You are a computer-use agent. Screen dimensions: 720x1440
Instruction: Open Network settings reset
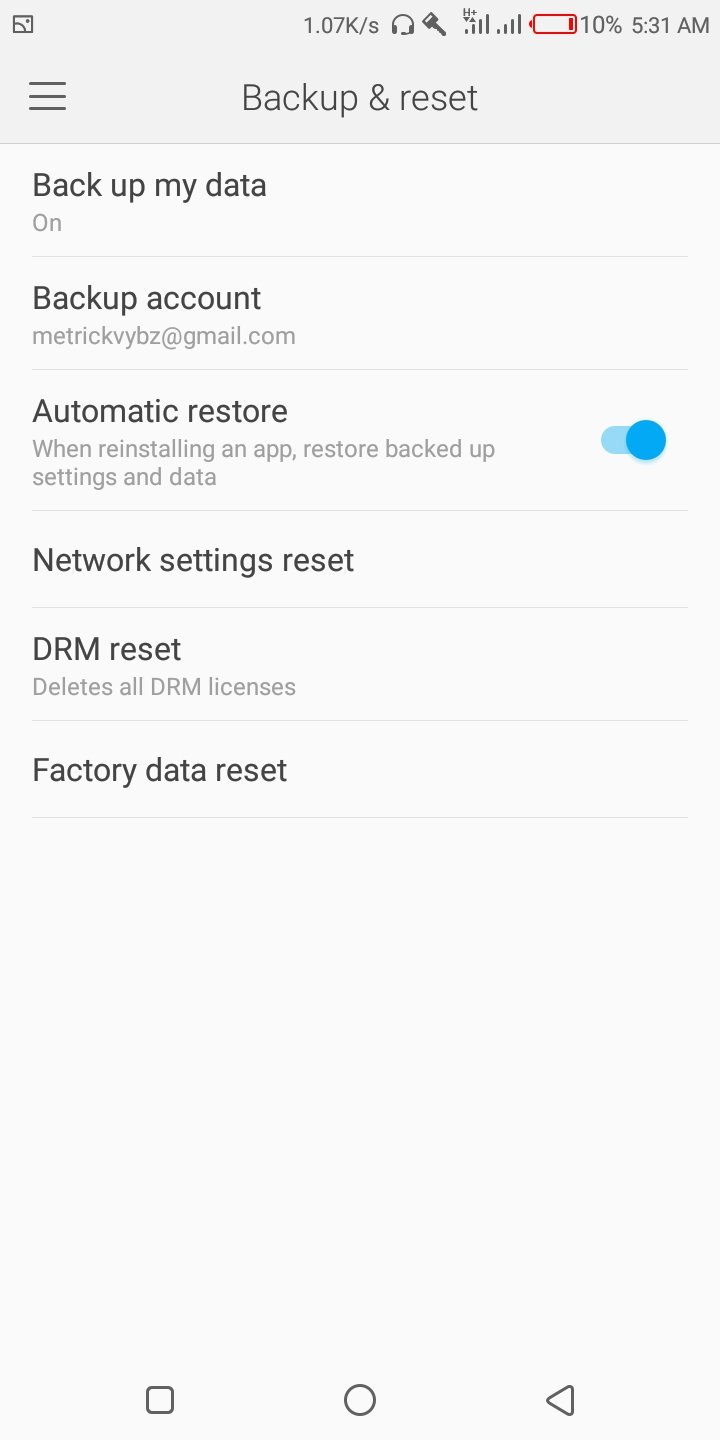[x=360, y=560]
